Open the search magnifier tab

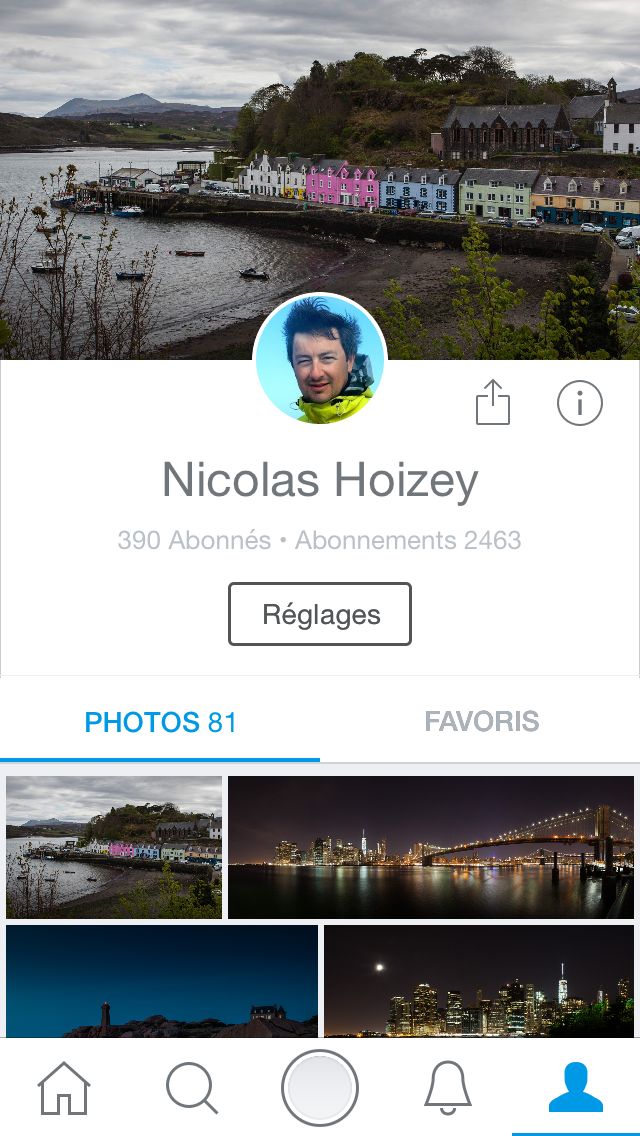click(191, 1087)
